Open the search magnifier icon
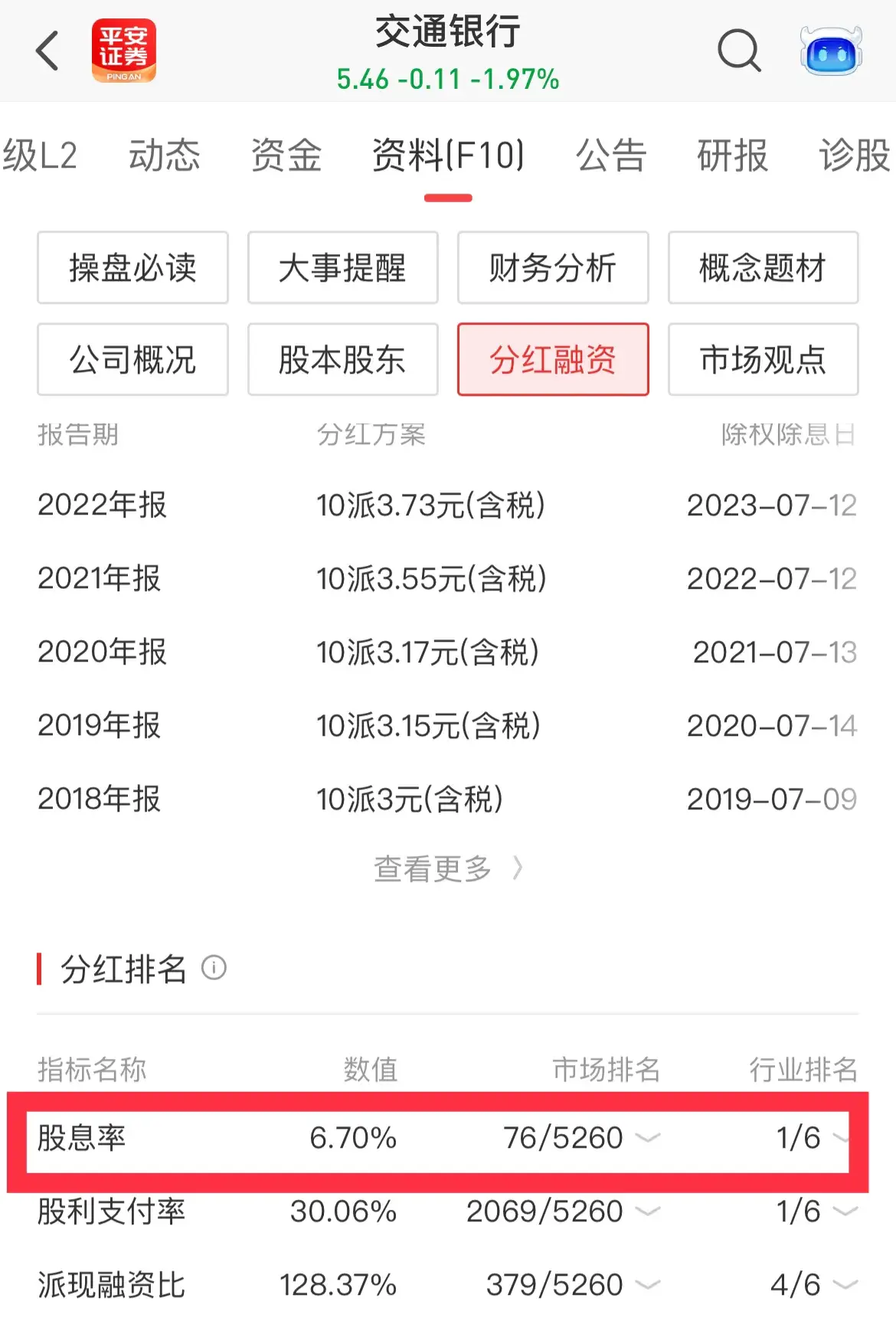The image size is (896, 1324). (x=738, y=51)
